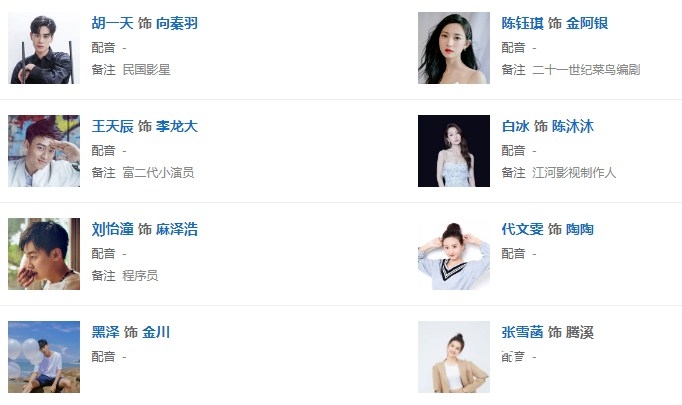Tap 刘怡潼's portrait photo

tap(44, 254)
